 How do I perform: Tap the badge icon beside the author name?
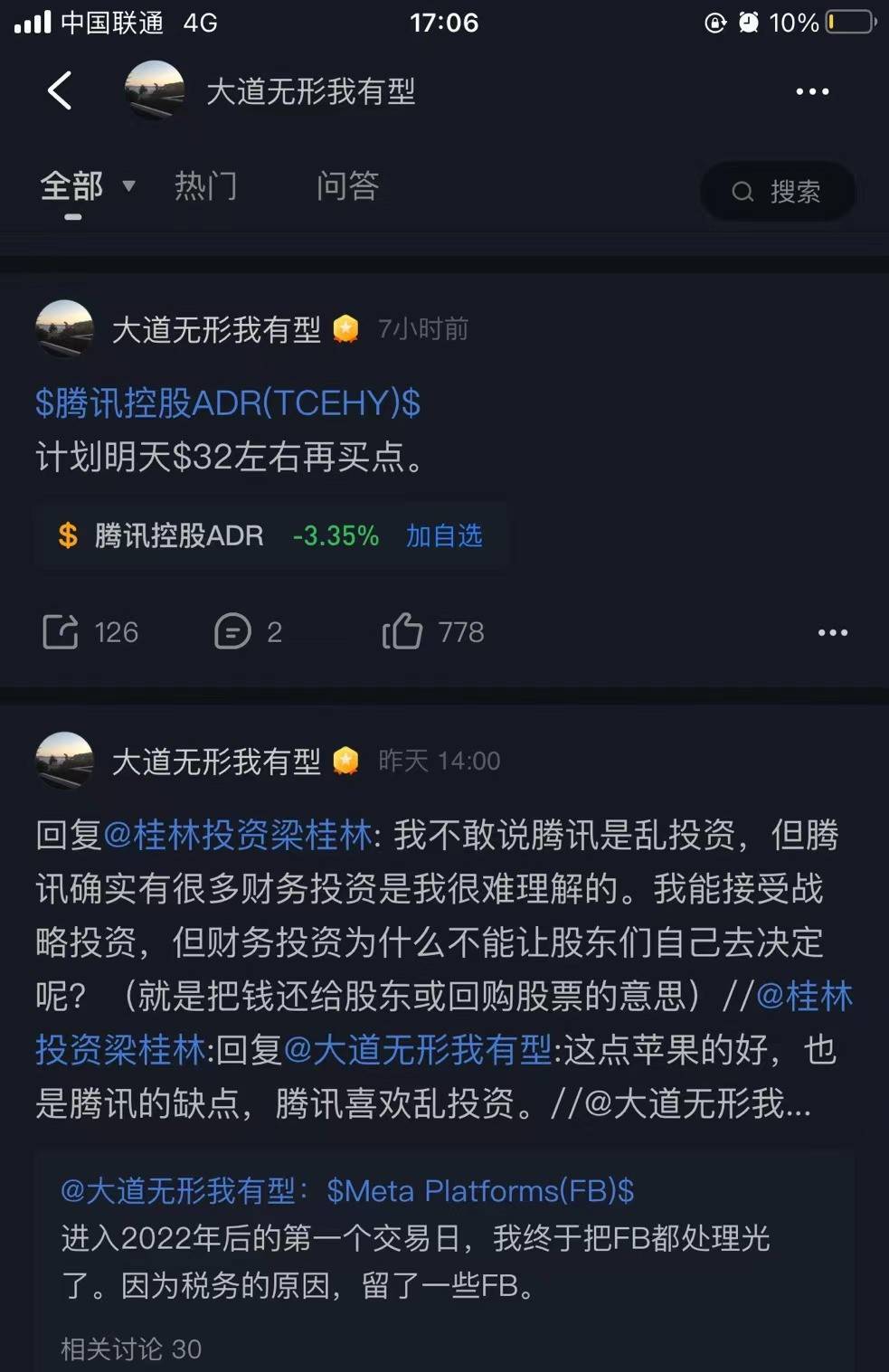346,330
